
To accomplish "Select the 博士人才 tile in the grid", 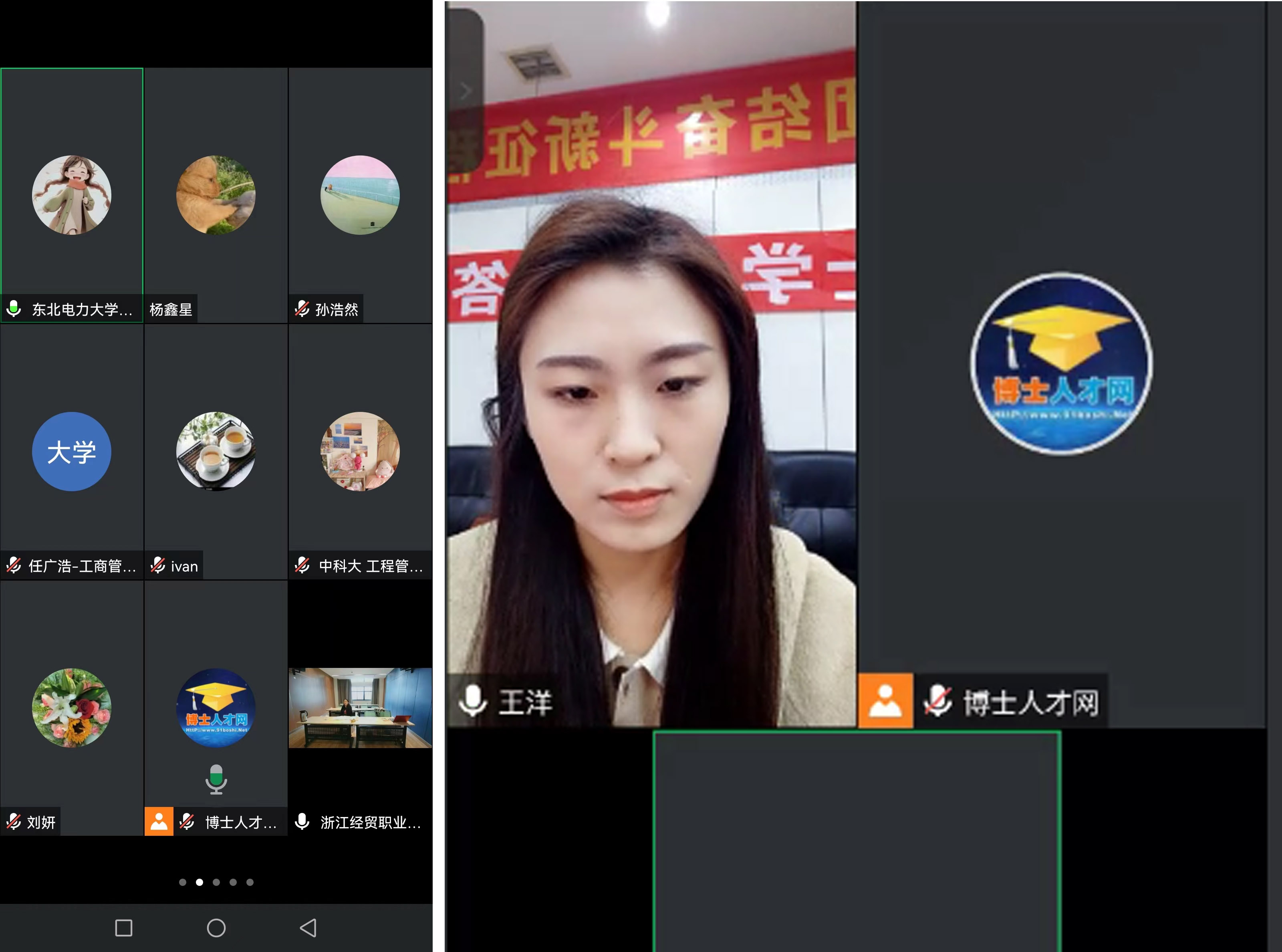I will [216, 708].
